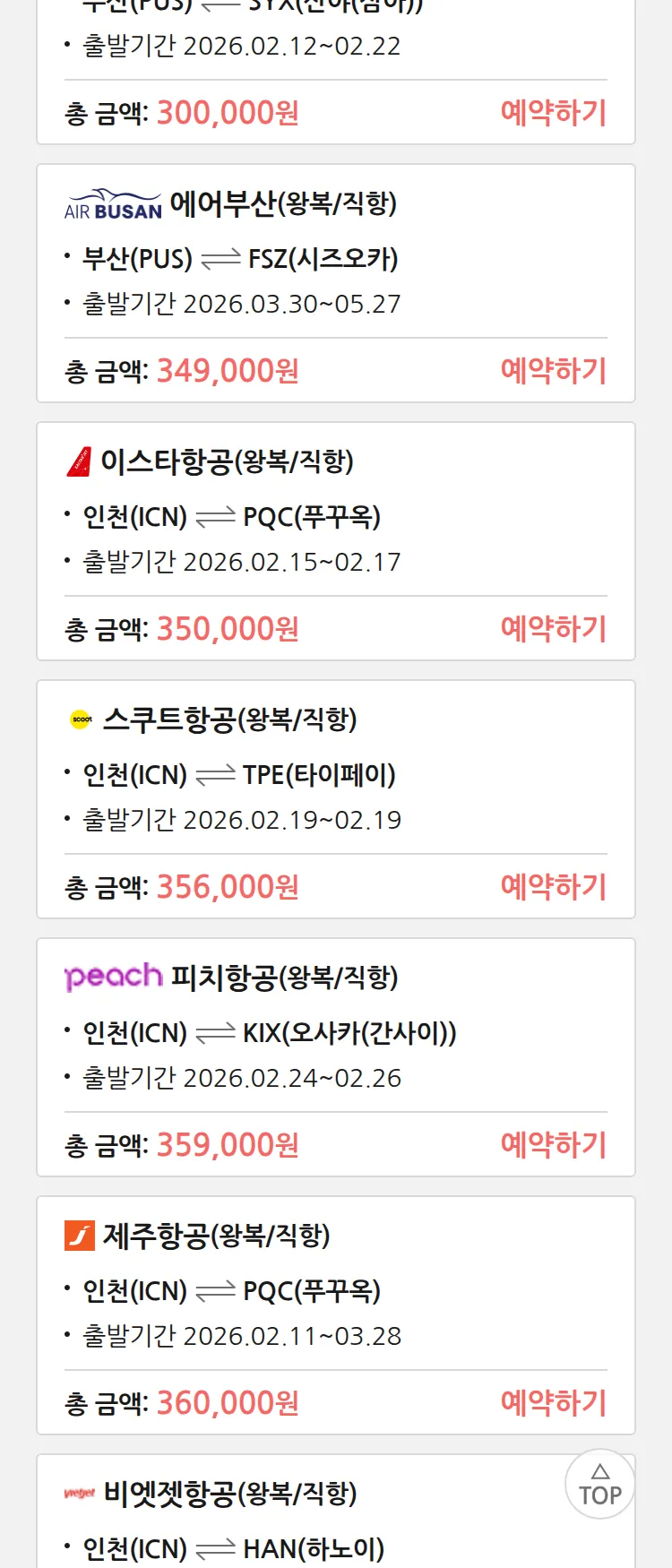The image size is (672, 1568).
Task: Book the 스쿠트항공 flight to 타이페이
Action: point(553,887)
